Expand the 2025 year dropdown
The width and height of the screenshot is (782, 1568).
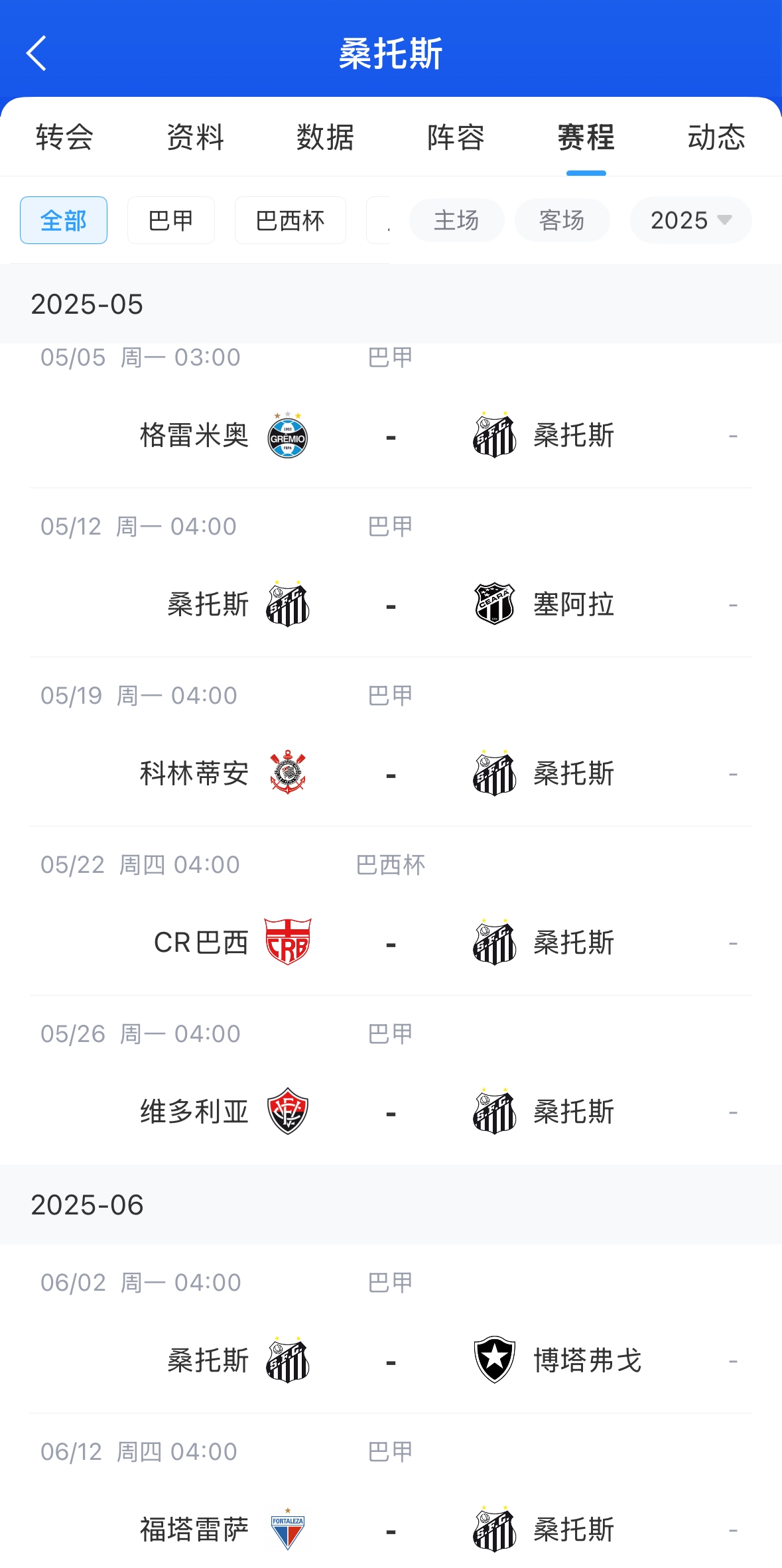tap(690, 220)
